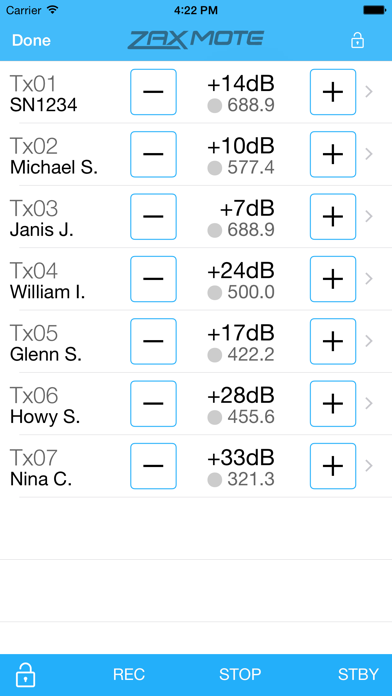Lower Michael S. gain with minus
Viewport: 392px width, 696px height.
coord(153,154)
